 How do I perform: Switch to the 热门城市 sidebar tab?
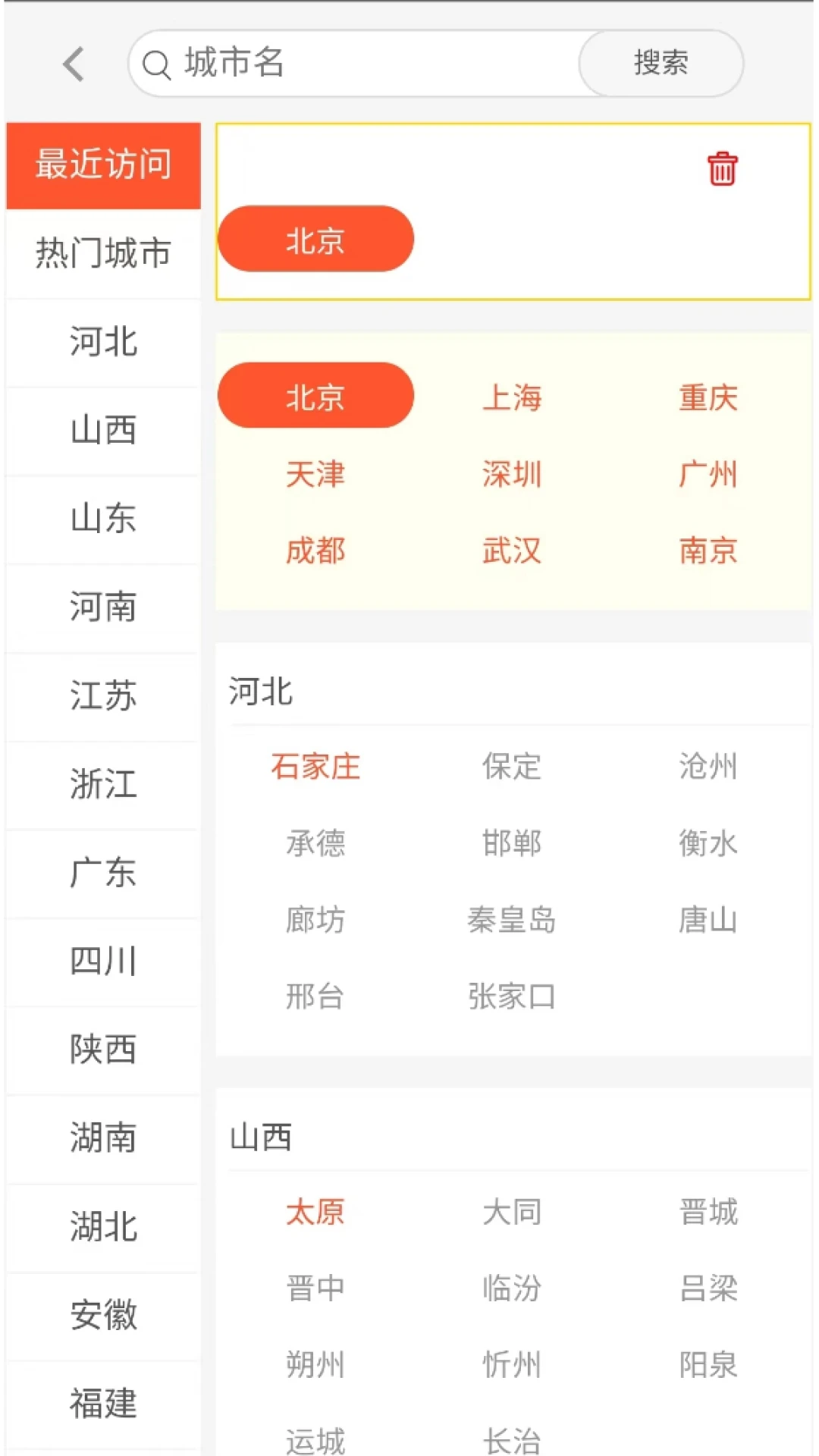point(102,254)
